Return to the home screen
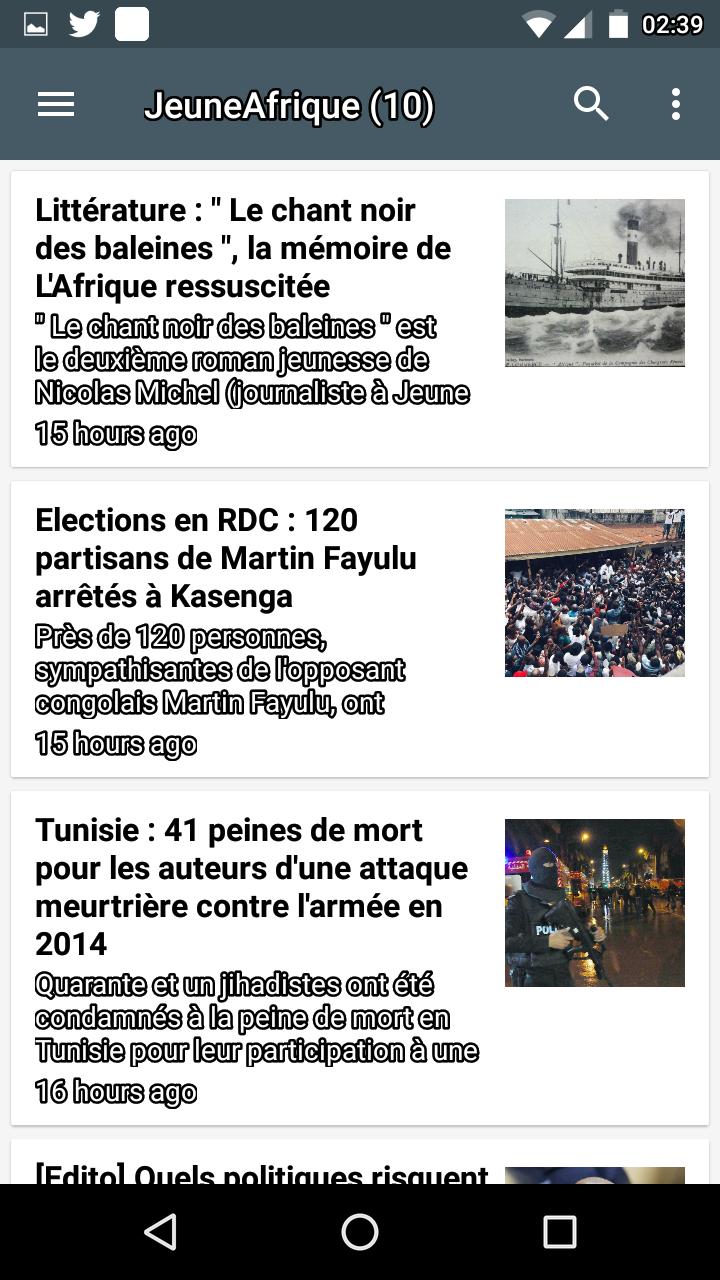 click(x=360, y=1232)
